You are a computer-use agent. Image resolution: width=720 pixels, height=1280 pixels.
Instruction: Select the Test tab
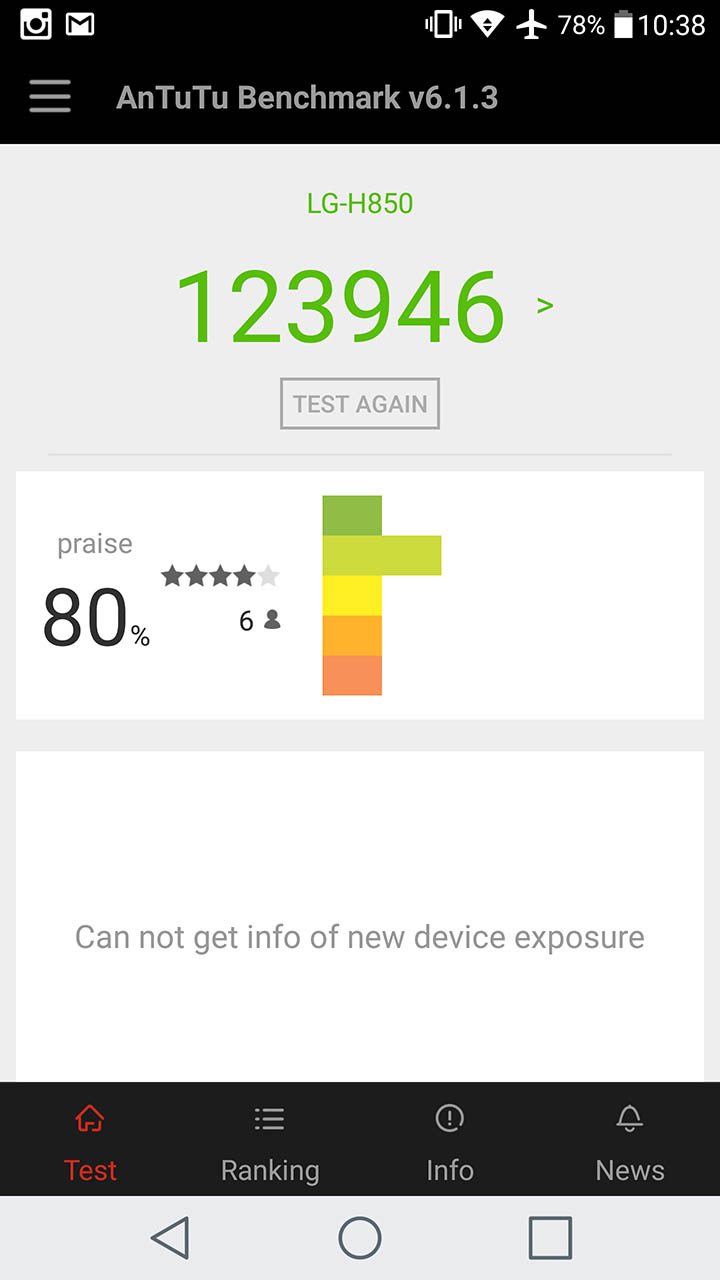pyautogui.click(x=90, y=1140)
